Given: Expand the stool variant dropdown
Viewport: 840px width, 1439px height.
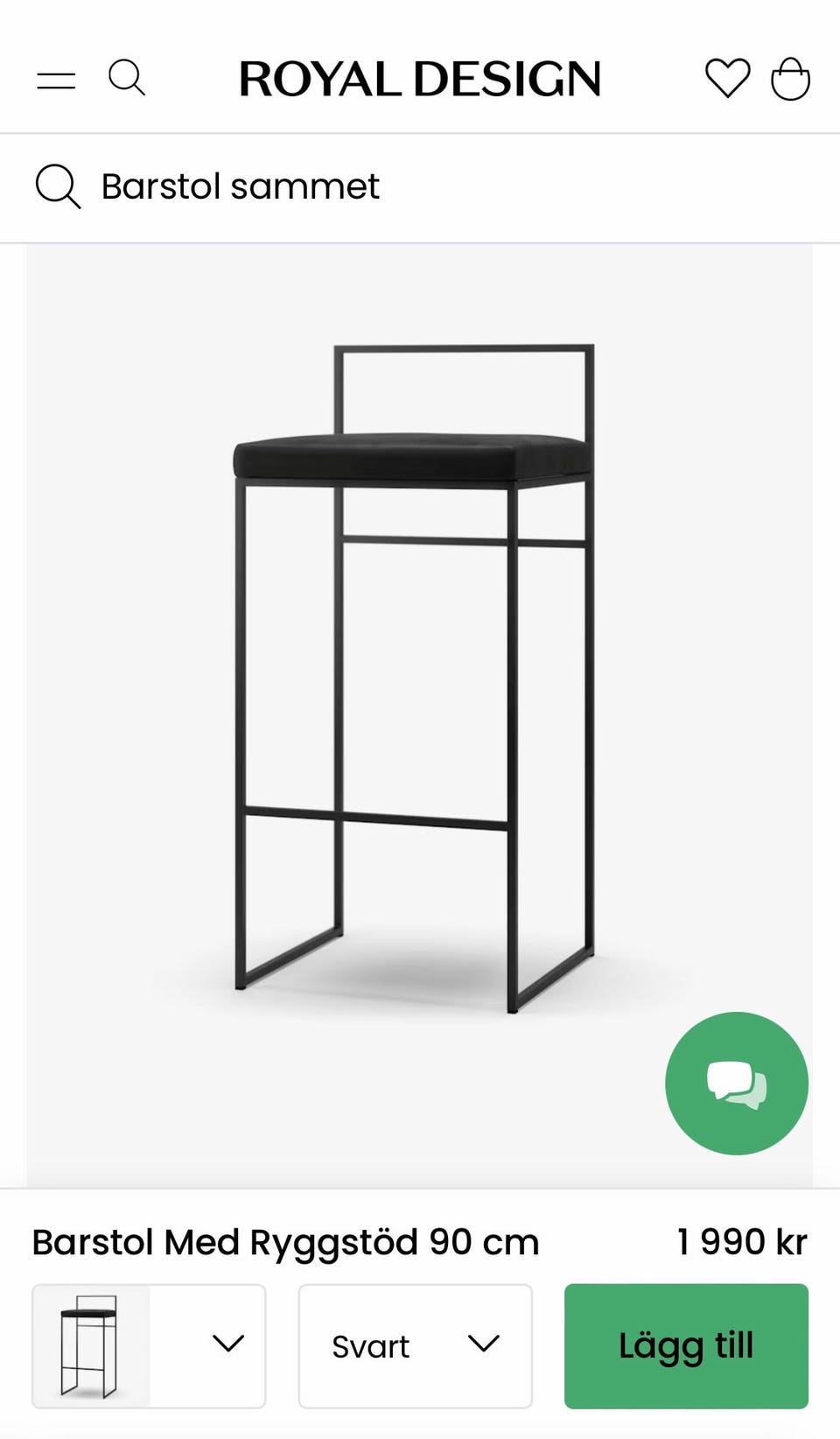Looking at the screenshot, I should [149, 1346].
